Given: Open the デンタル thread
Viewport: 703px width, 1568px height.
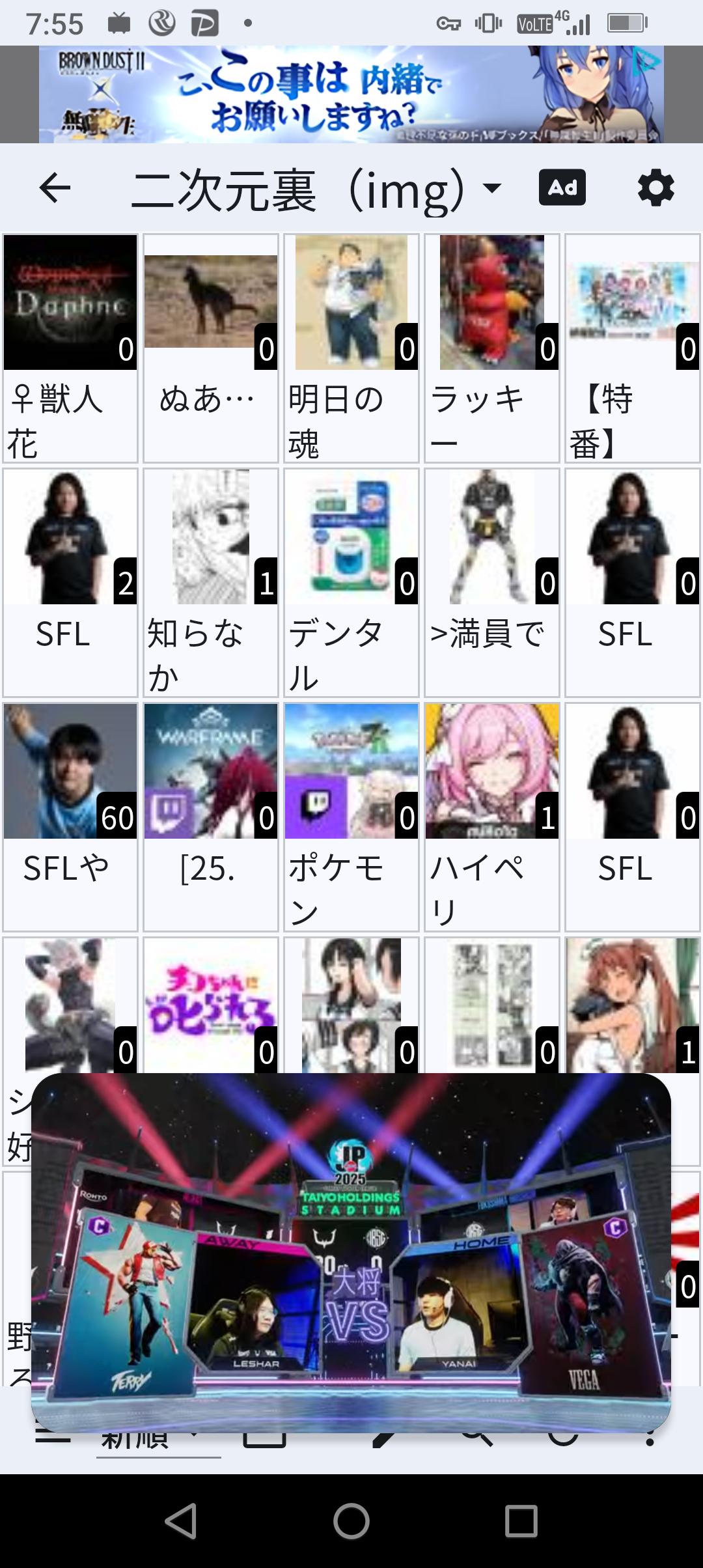Looking at the screenshot, I should coord(351,583).
